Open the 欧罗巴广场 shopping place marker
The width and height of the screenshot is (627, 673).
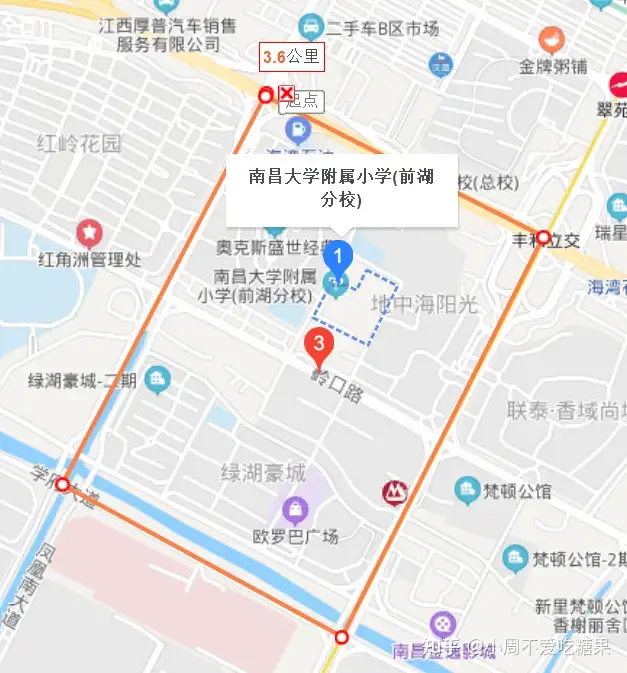[294, 509]
